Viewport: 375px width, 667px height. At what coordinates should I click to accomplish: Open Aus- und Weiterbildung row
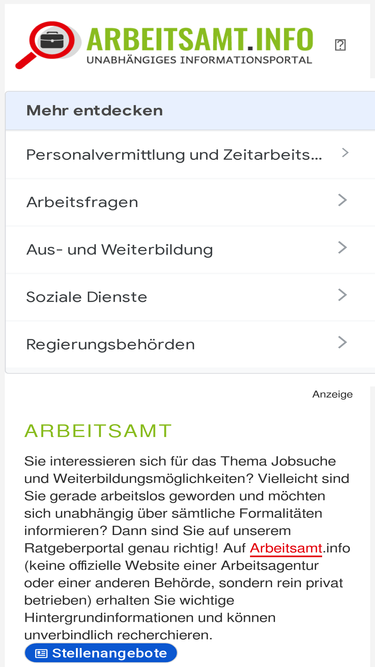(x=188, y=249)
